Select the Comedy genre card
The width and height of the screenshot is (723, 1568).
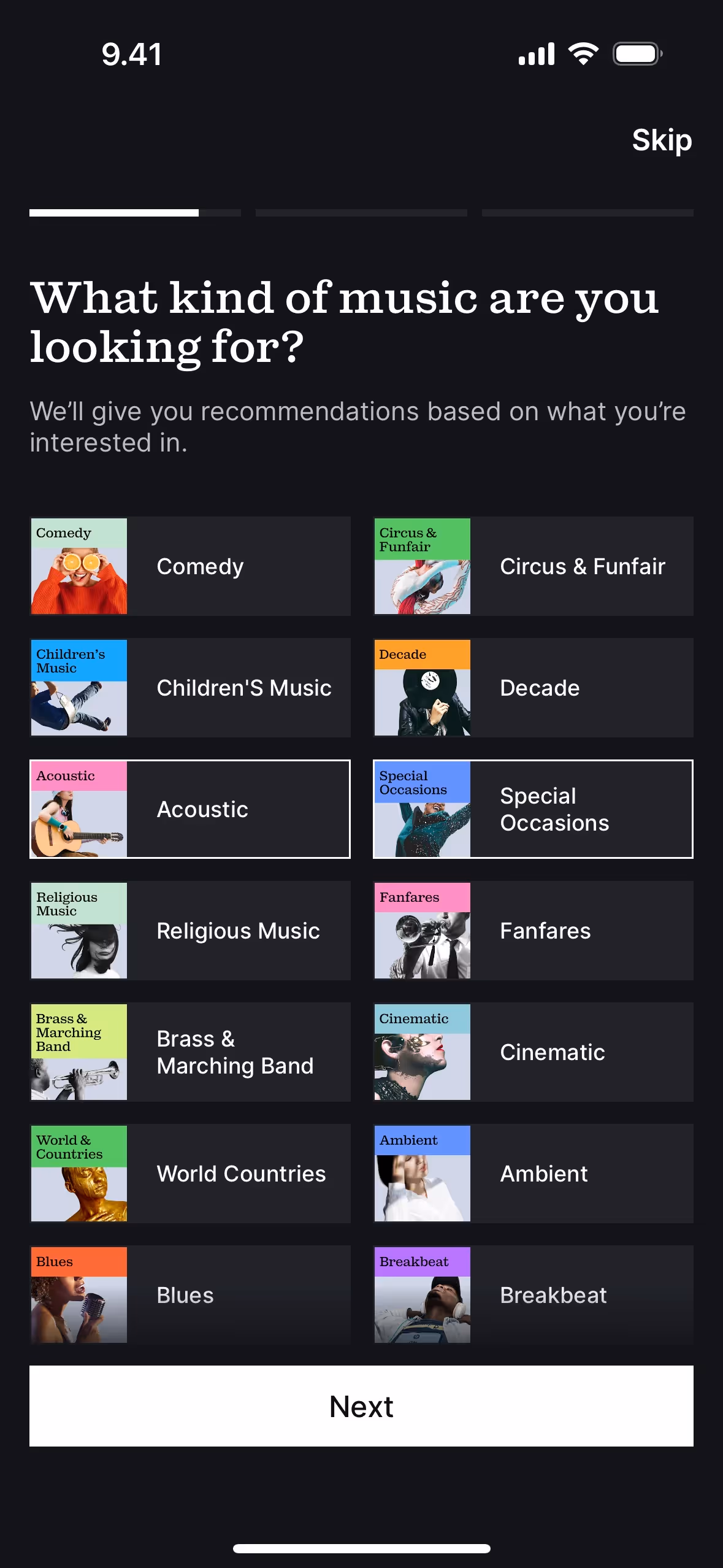click(x=190, y=566)
